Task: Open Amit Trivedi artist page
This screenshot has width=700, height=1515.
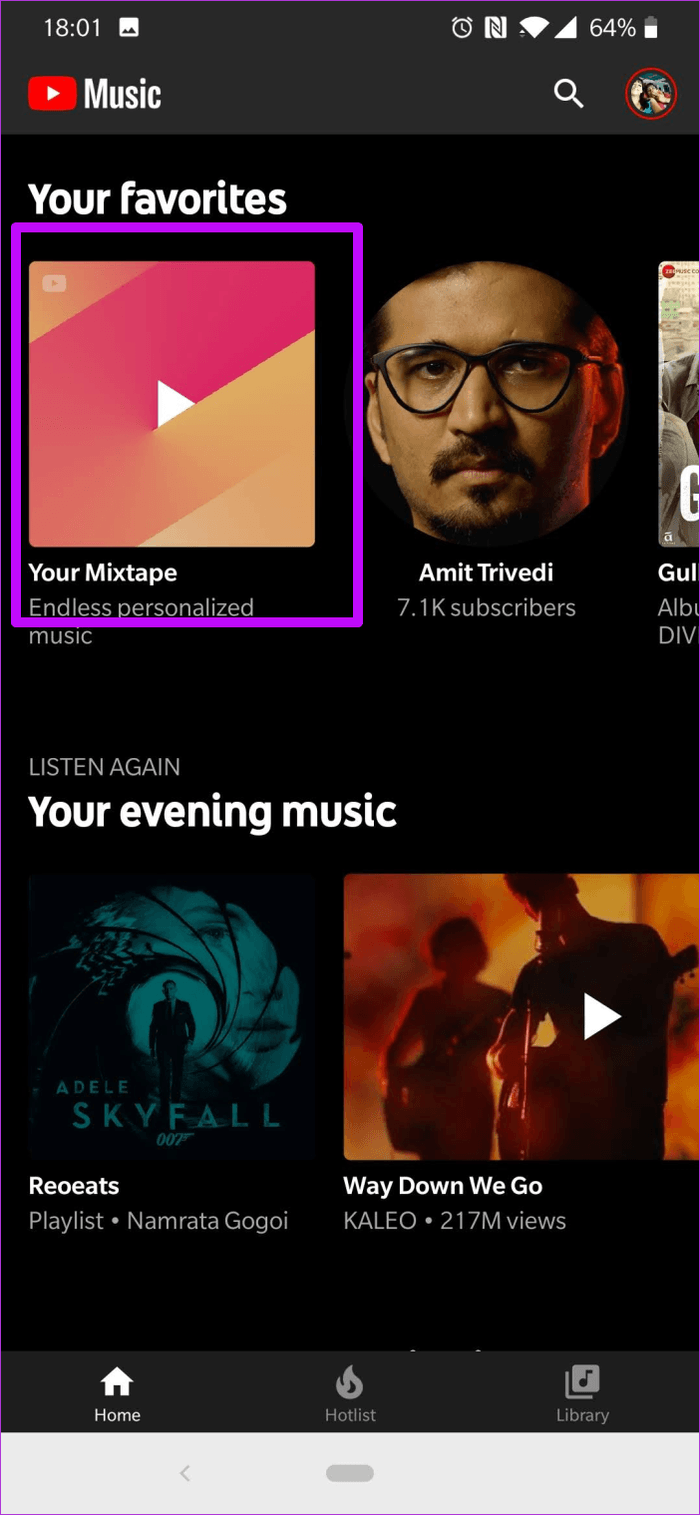Action: pos(487,404)
